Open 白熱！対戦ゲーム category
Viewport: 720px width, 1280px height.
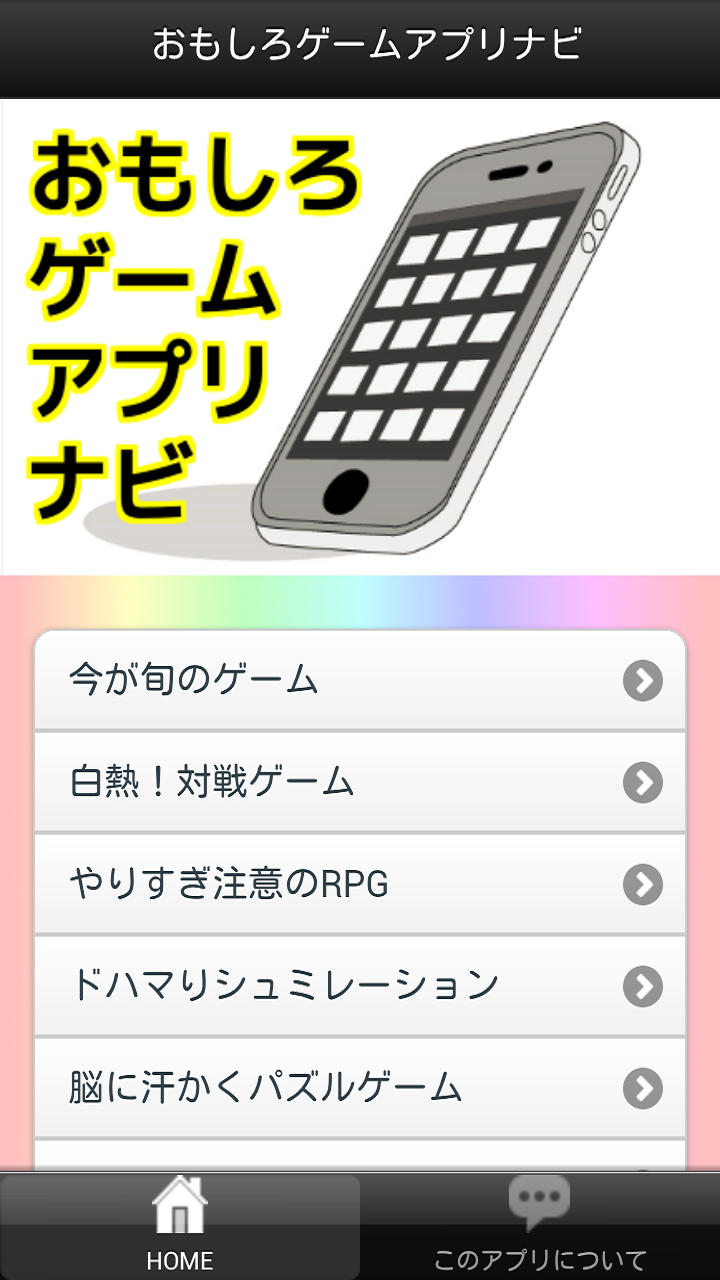(360, 782)
